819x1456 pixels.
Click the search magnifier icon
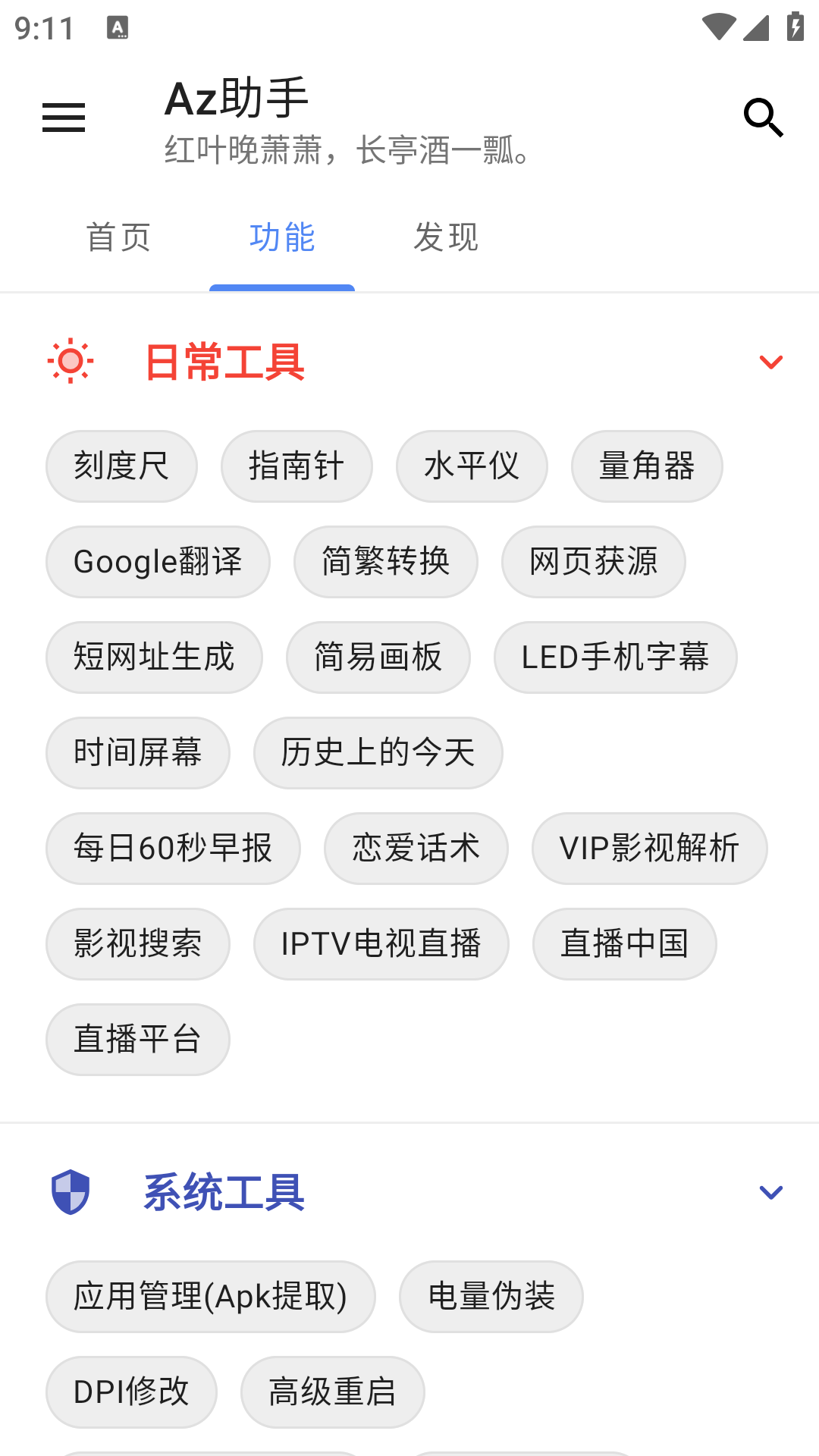coord(764,118)
